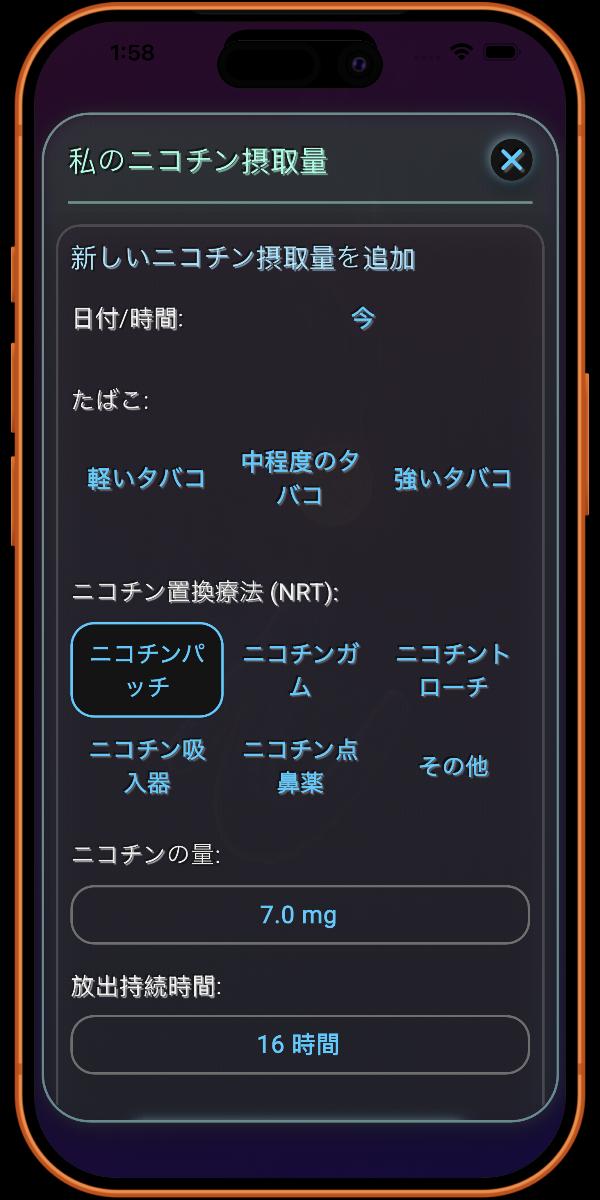Choose ニコチン点鼻薬 option
This screenshot has height=1200, width=600.
pyautogui.click(x=300, y=766)
